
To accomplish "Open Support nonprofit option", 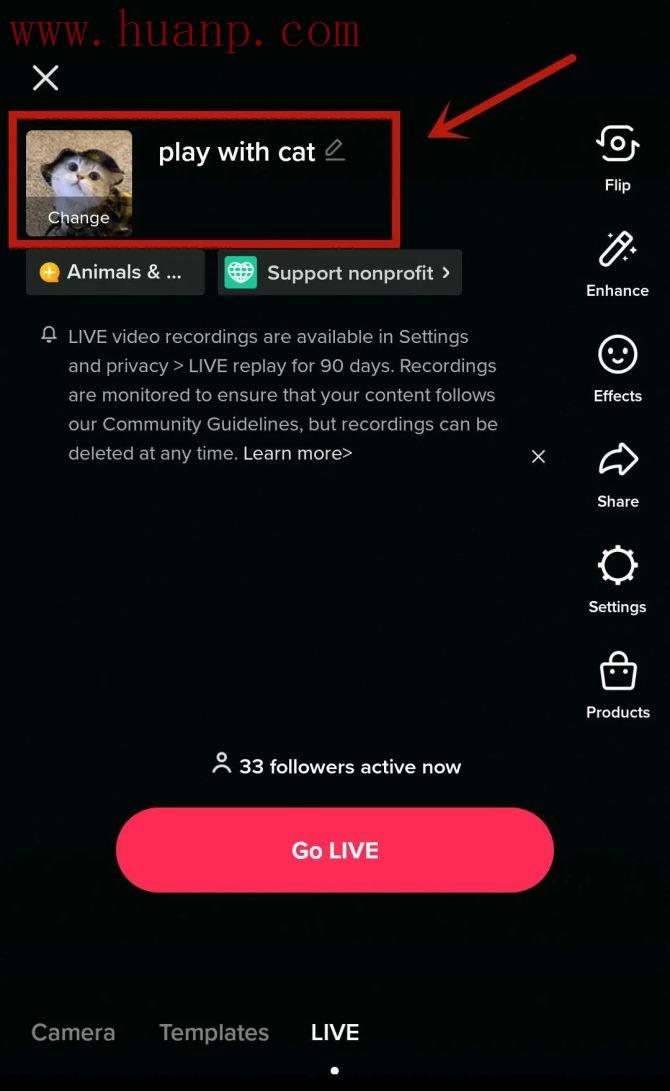I will tap(339, 272).
